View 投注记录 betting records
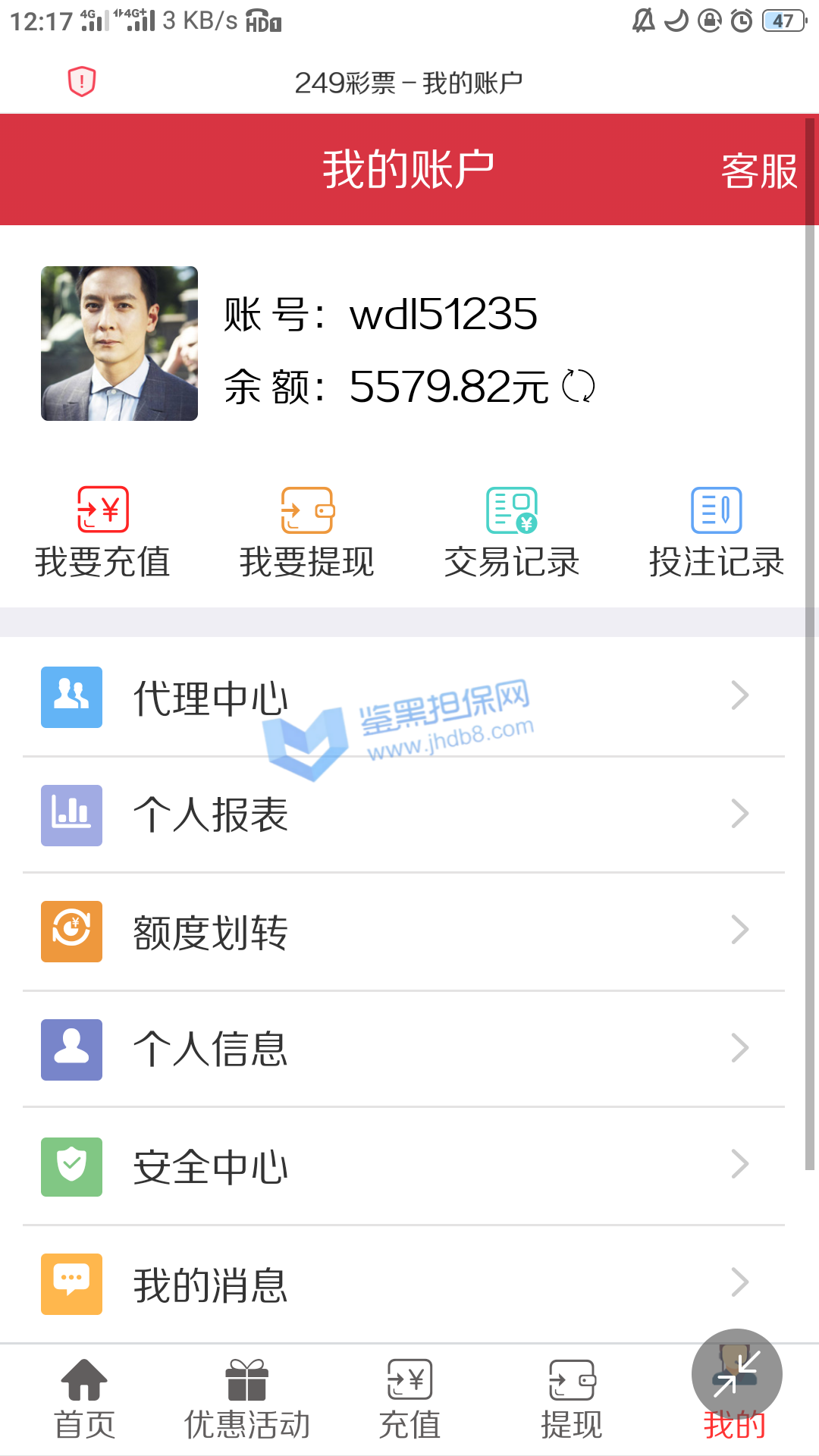The width and height of the screenshot is (819, 1456). pos(717,532)
